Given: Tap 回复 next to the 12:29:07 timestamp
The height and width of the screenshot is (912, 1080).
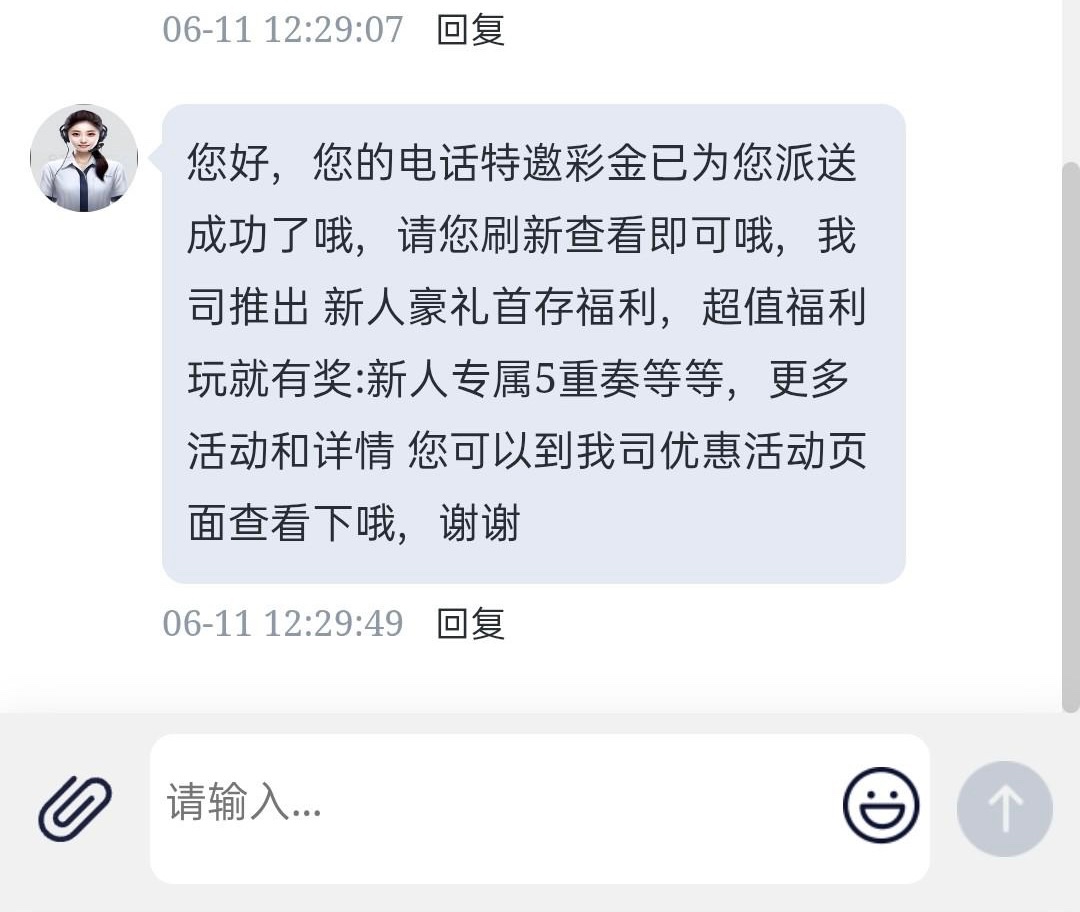Looking at the screenshot, I should [471, 29].
